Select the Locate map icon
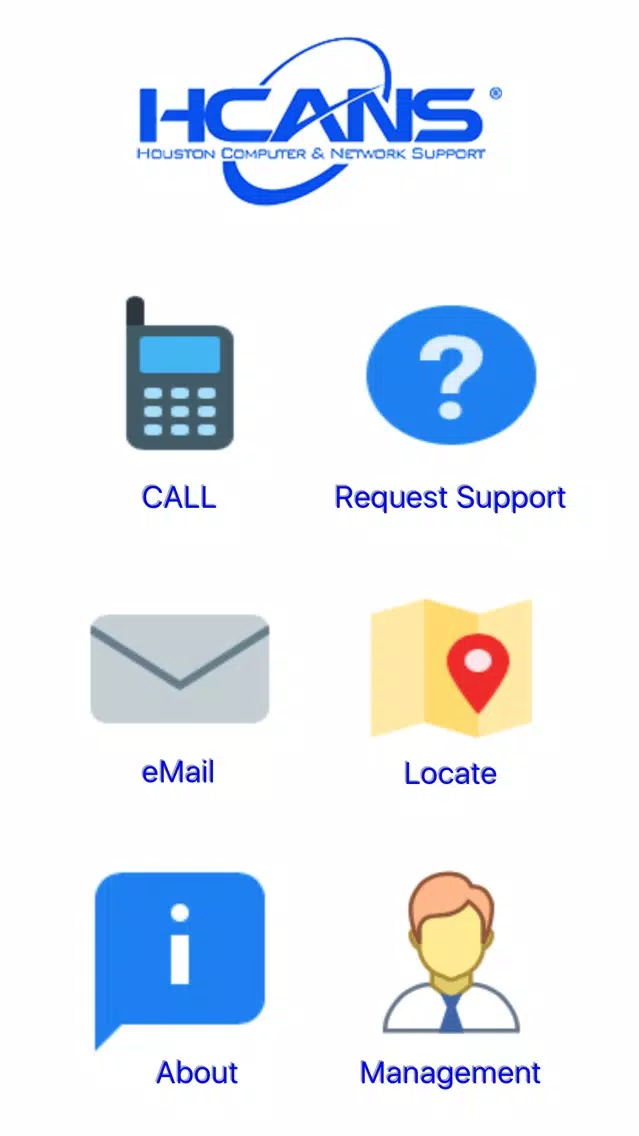This screenshot has width=639, height=1136. tap(451, 668)
